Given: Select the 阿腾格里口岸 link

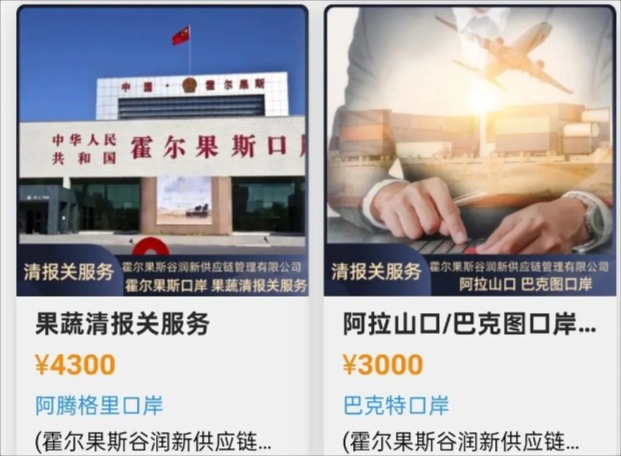Looking at the screenshot, I should pyautogui.click(x=99, y=406).
